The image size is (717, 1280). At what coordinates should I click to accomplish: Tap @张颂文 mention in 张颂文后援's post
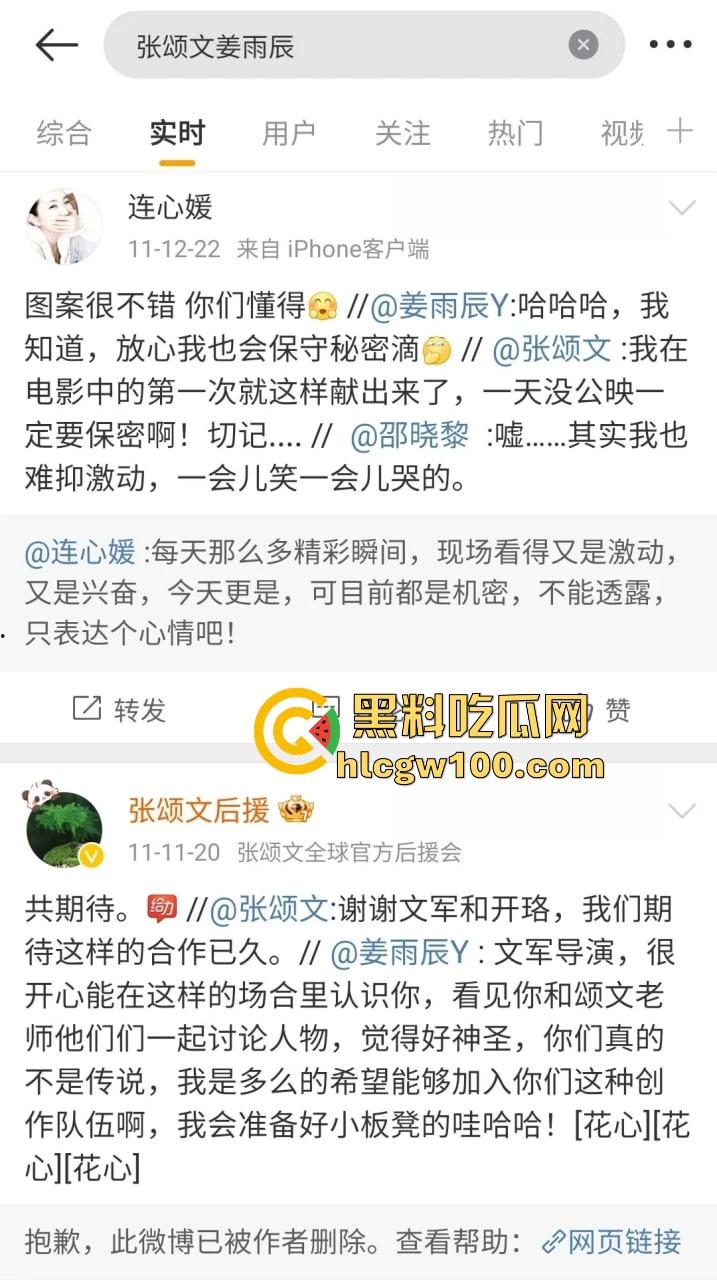click(268, 909)
